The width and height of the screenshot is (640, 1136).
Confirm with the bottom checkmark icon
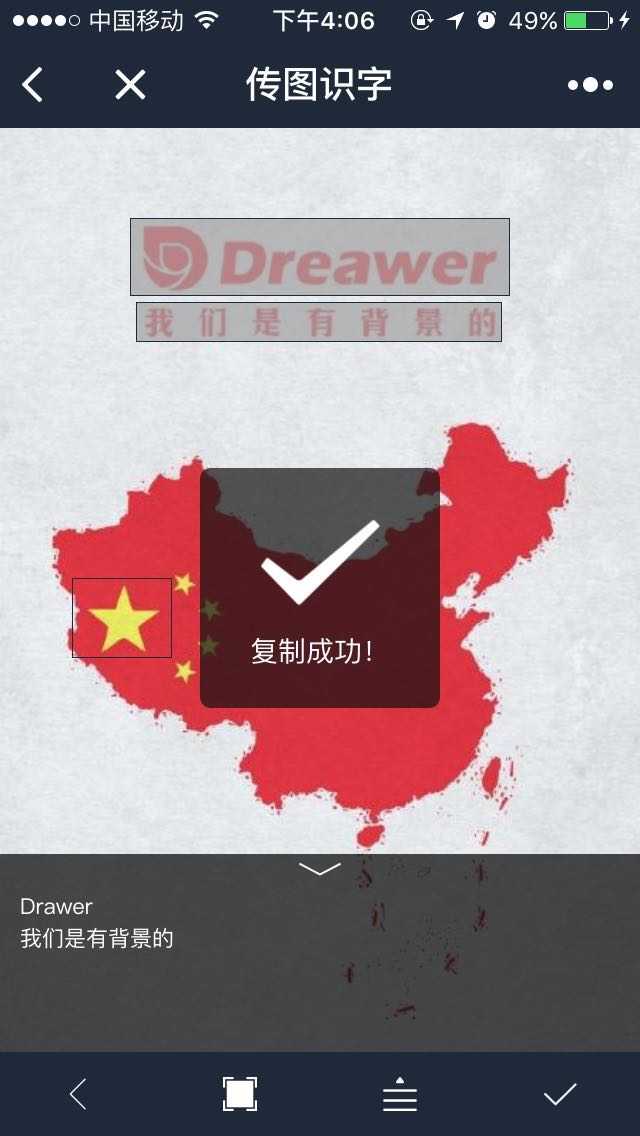(x=560, y=1095)
